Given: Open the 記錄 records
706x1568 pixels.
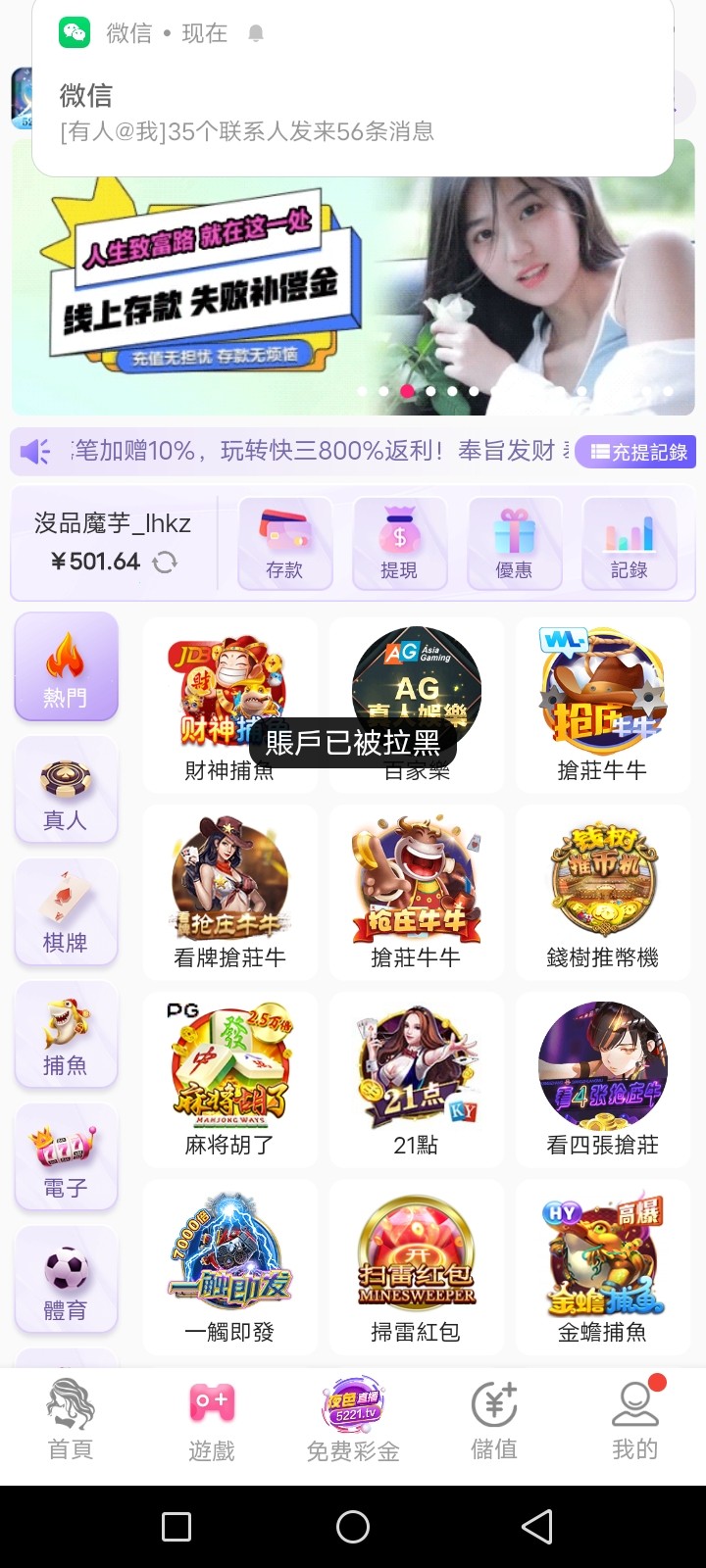Looking at the screenshot, I should (629, 544).
